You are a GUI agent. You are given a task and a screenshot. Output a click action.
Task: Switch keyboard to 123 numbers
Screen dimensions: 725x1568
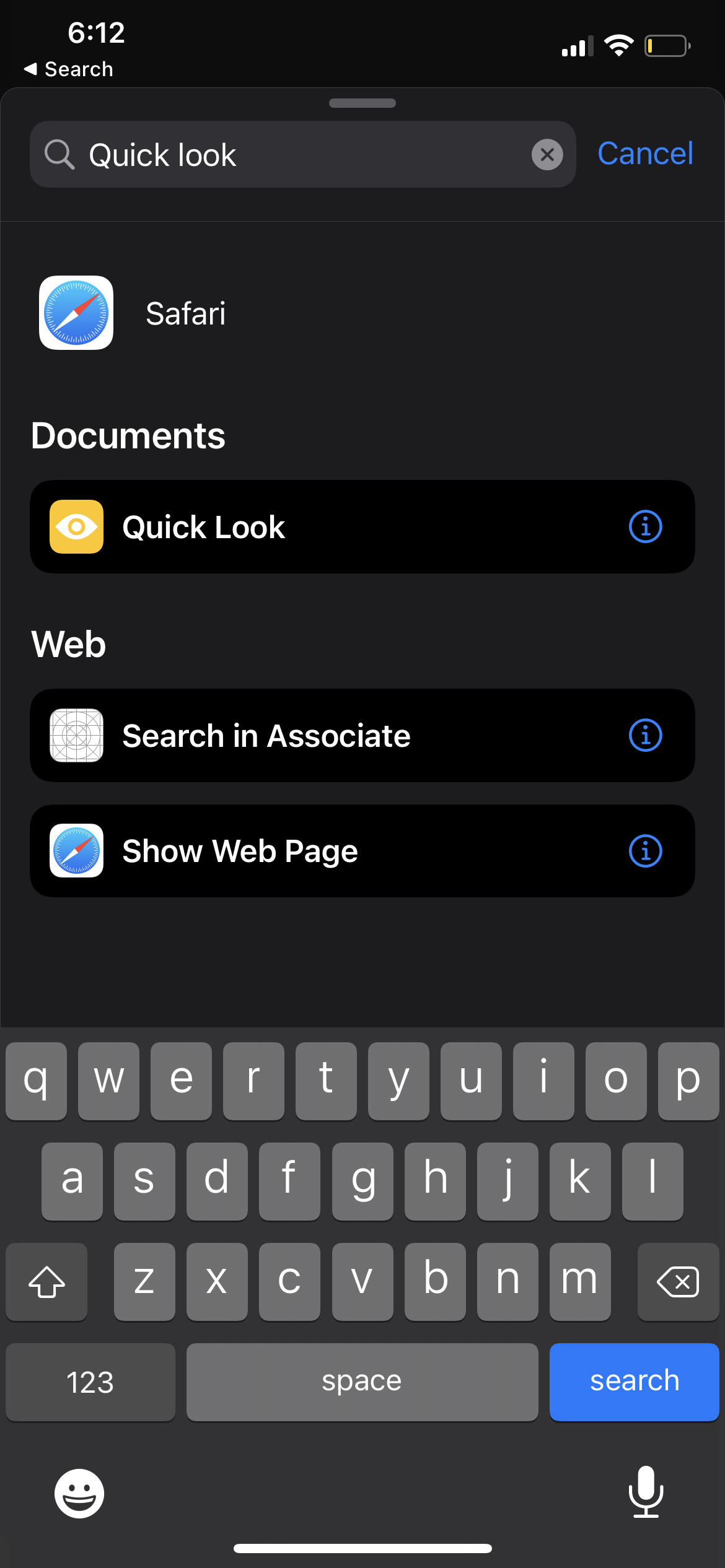(90, 1382)
